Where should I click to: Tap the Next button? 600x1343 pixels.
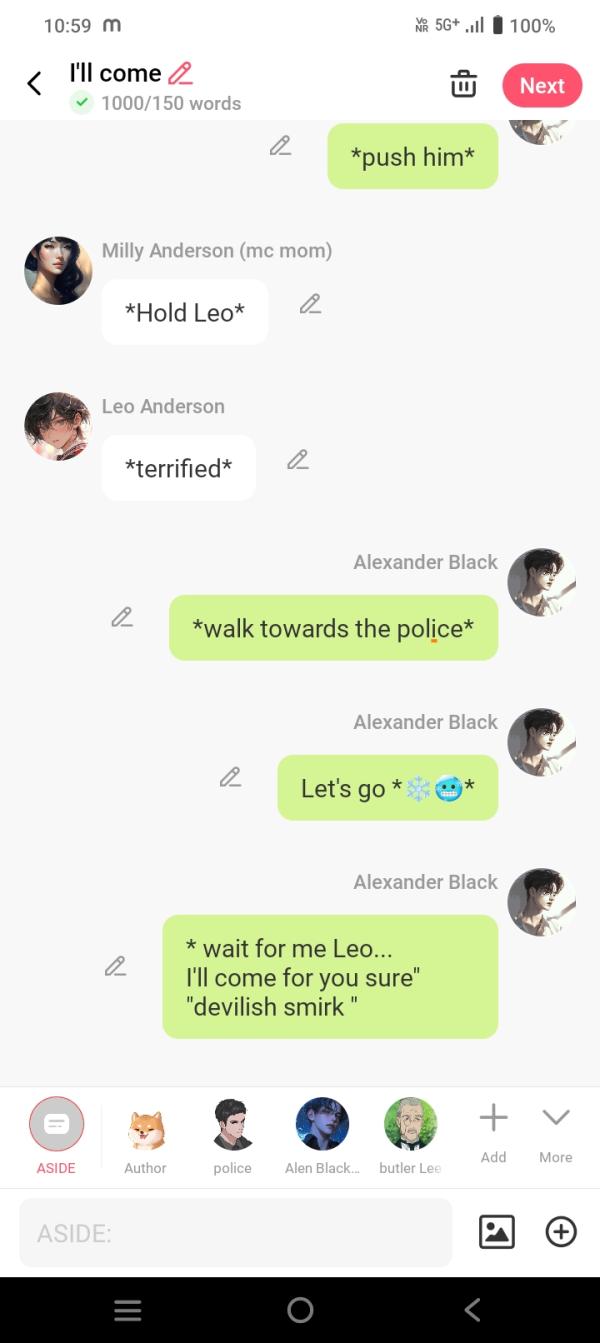pyautogui.click(x=542, y=86)
